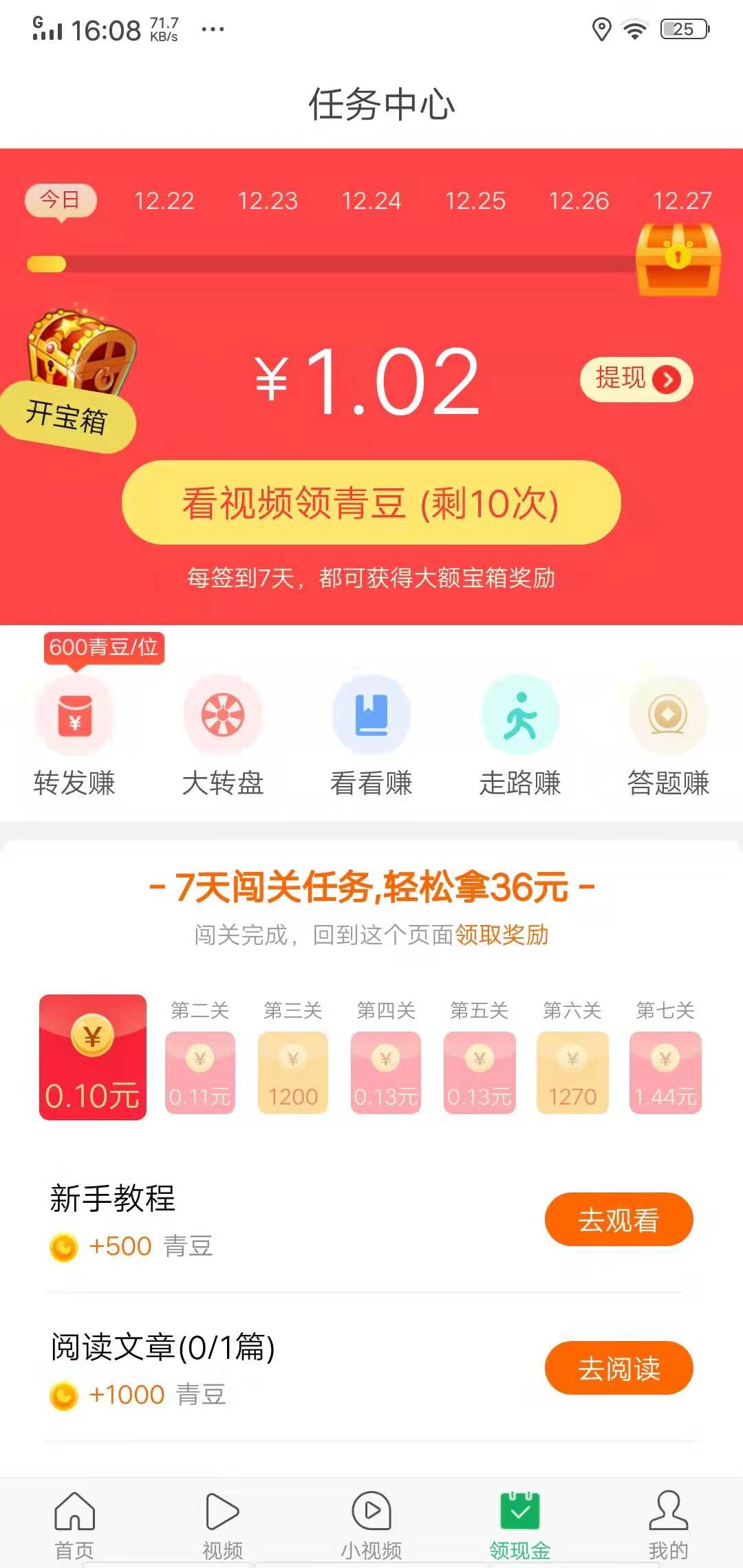Click 去观看 for 新手教程

pyautogui.click(x=618, y=1217)
